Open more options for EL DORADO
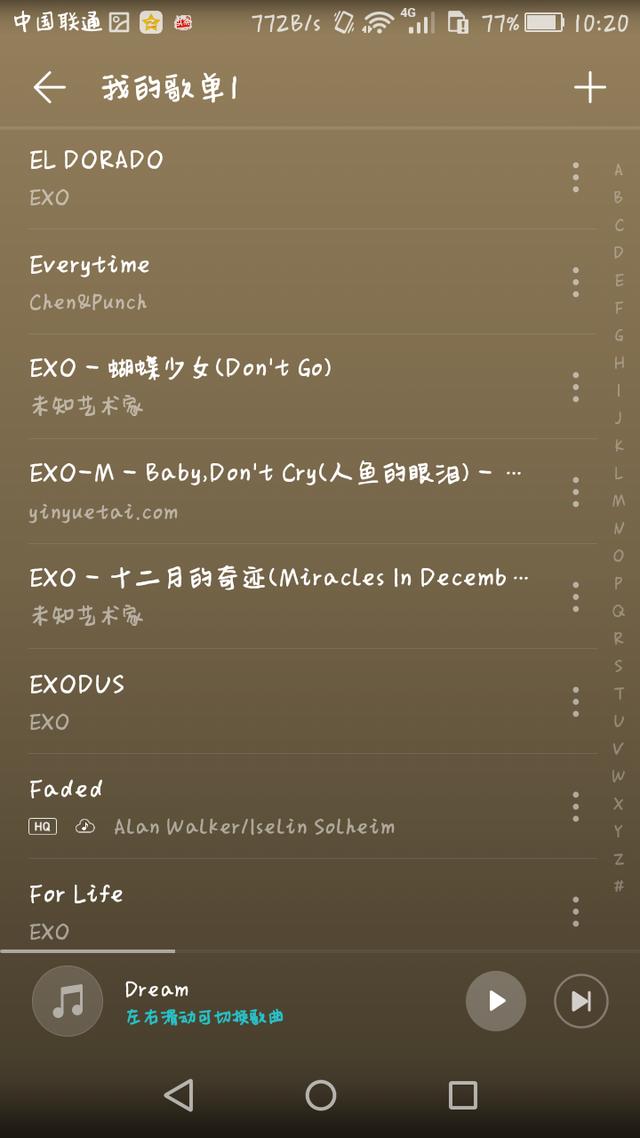 pyautogui.click(x=575, y=177)
